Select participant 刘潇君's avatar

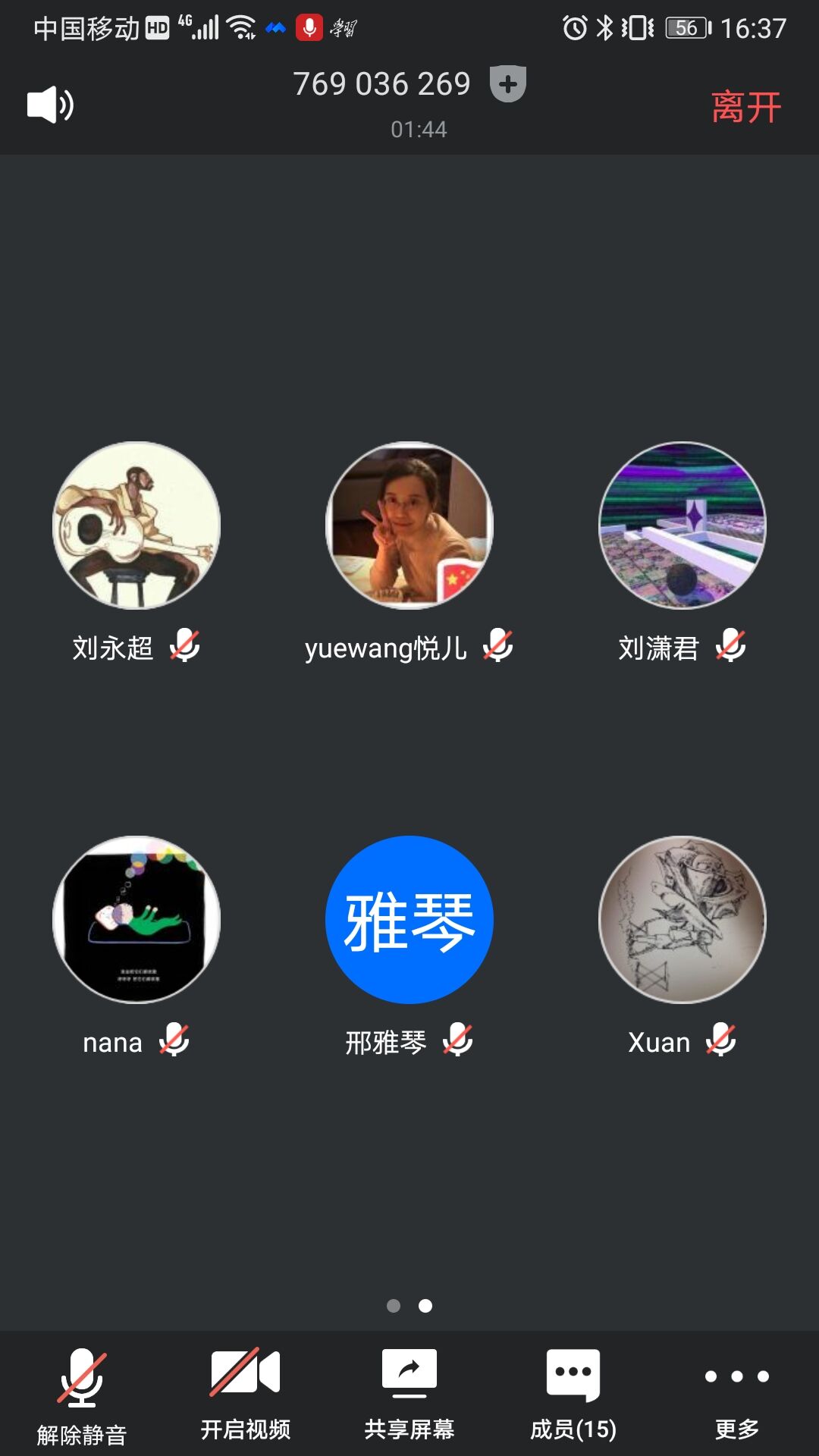[x=682, y=526]
